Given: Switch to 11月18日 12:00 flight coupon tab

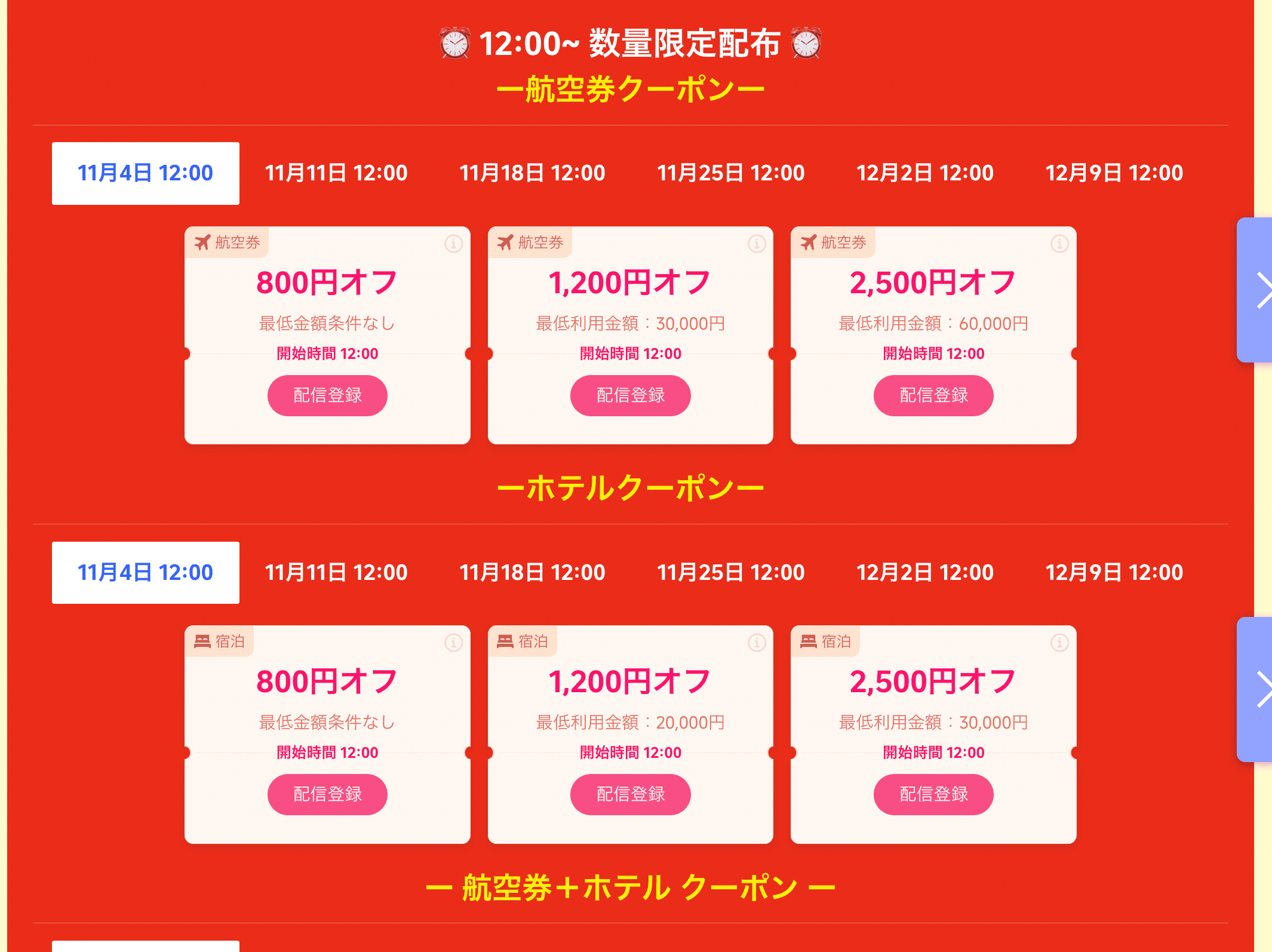Looking at the screenshot, I should (x=531, y=173).
